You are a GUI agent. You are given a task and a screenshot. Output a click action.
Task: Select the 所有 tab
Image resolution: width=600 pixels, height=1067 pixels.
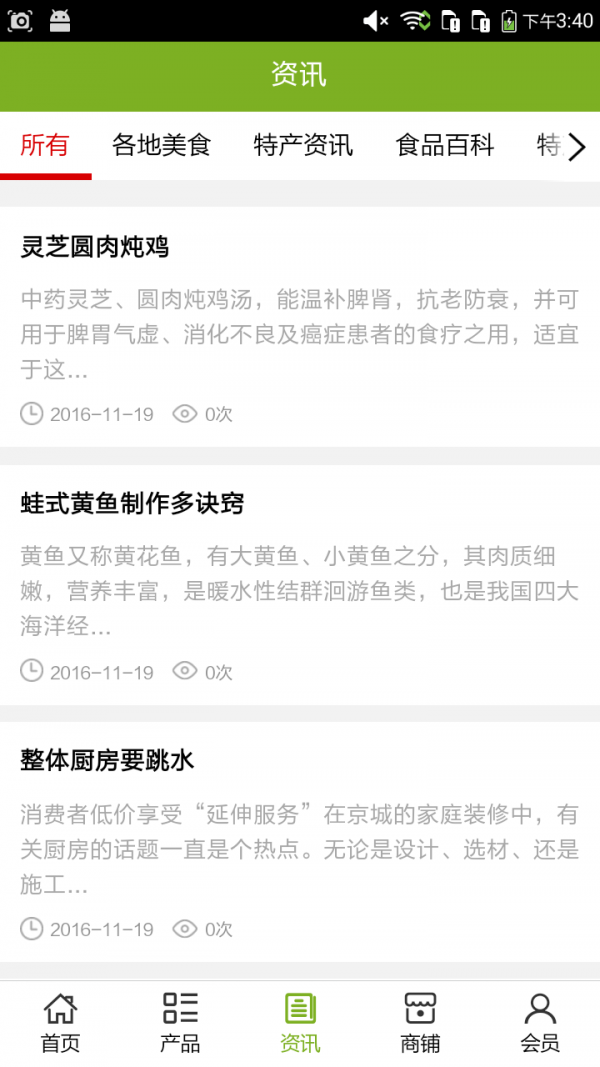coord(45,146)
